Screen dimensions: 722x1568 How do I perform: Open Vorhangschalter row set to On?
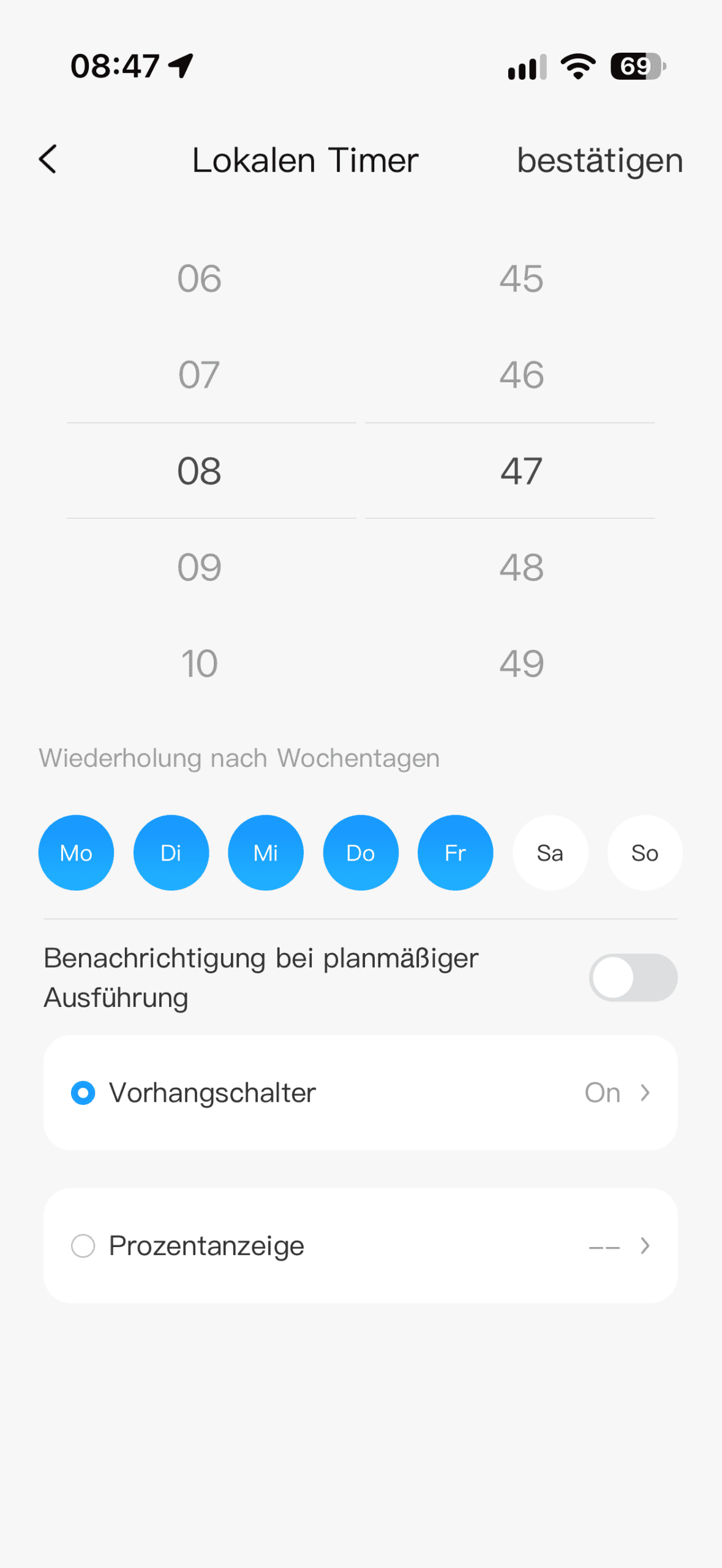pos(361,1093)
